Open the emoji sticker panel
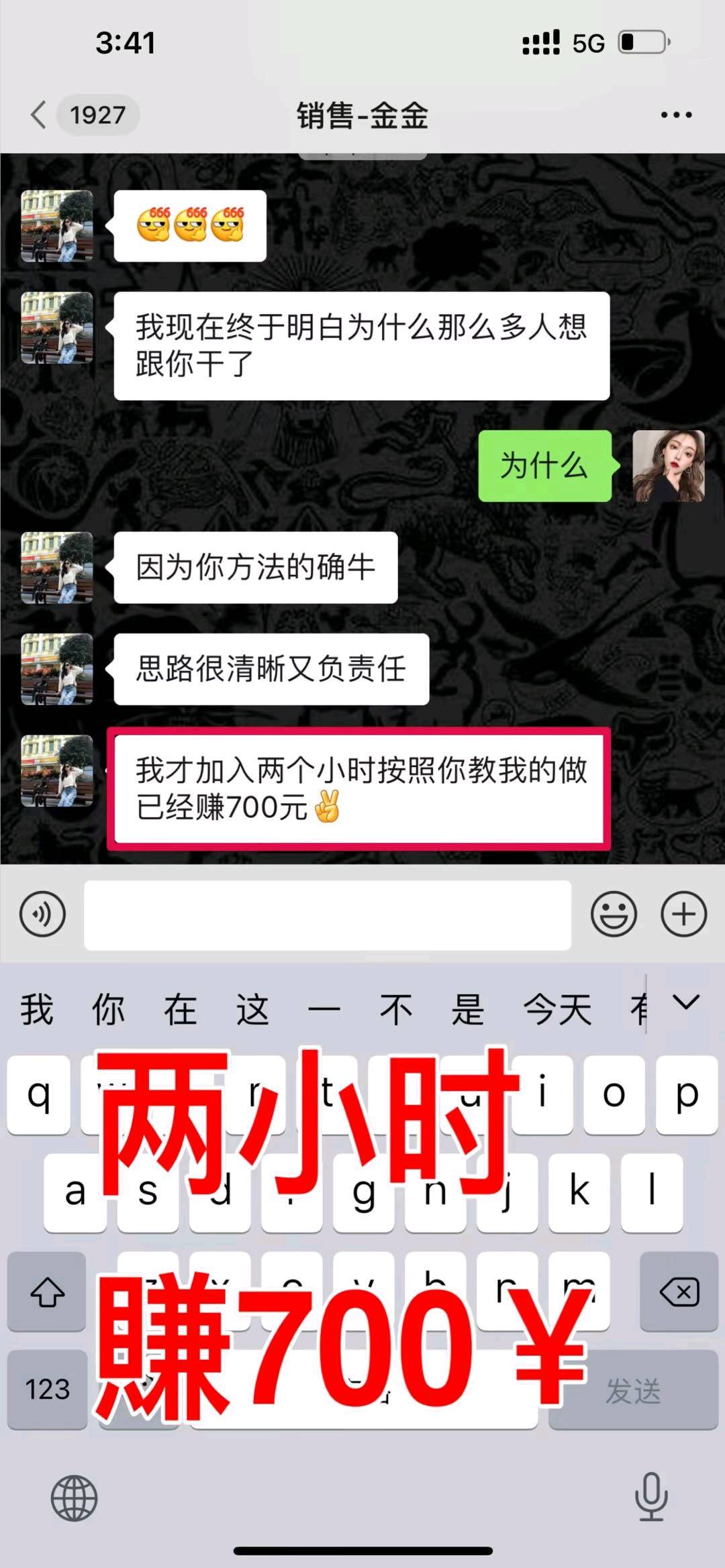The width and height of the screenshot is (725, 1568). click(614, 914)
